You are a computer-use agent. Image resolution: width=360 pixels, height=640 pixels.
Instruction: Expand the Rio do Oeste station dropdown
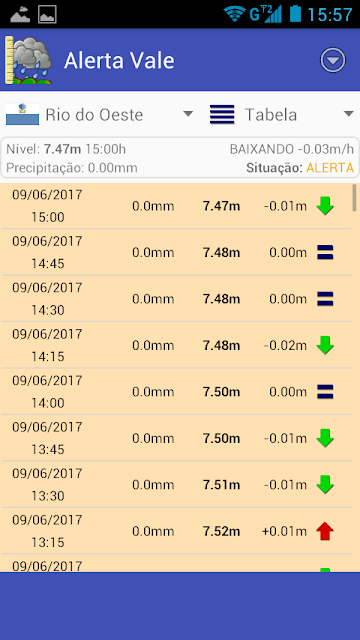[x=100, y=115]
